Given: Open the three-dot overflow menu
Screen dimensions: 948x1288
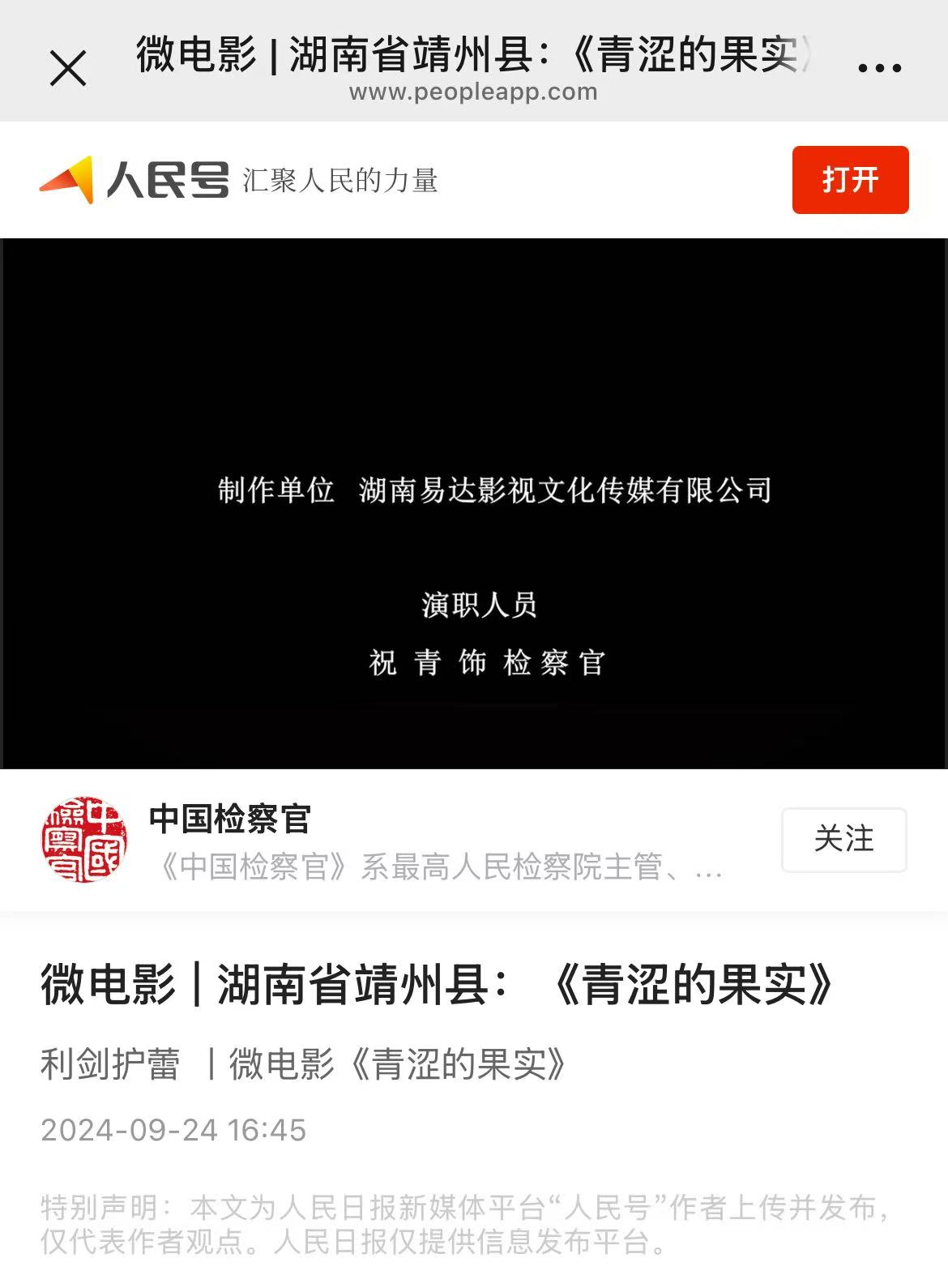Looking at the screenshot, I should 880,68.
